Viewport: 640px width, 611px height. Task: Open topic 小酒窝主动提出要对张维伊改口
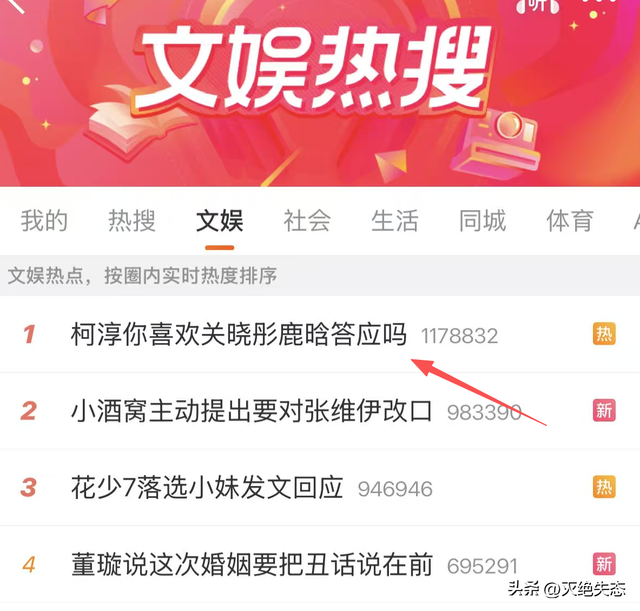(x=251, y=411)
